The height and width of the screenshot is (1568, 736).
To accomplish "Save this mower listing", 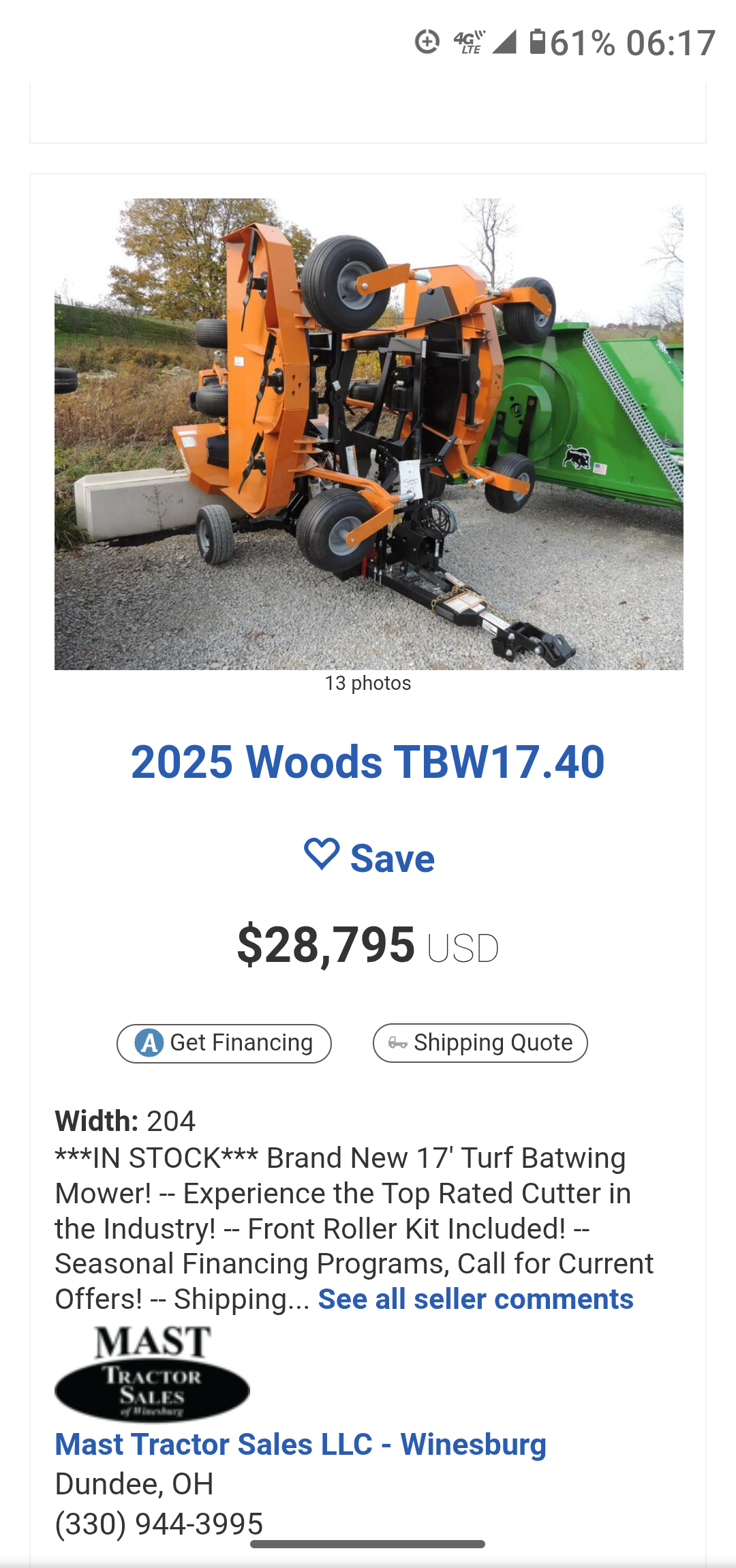I will 369,857.
